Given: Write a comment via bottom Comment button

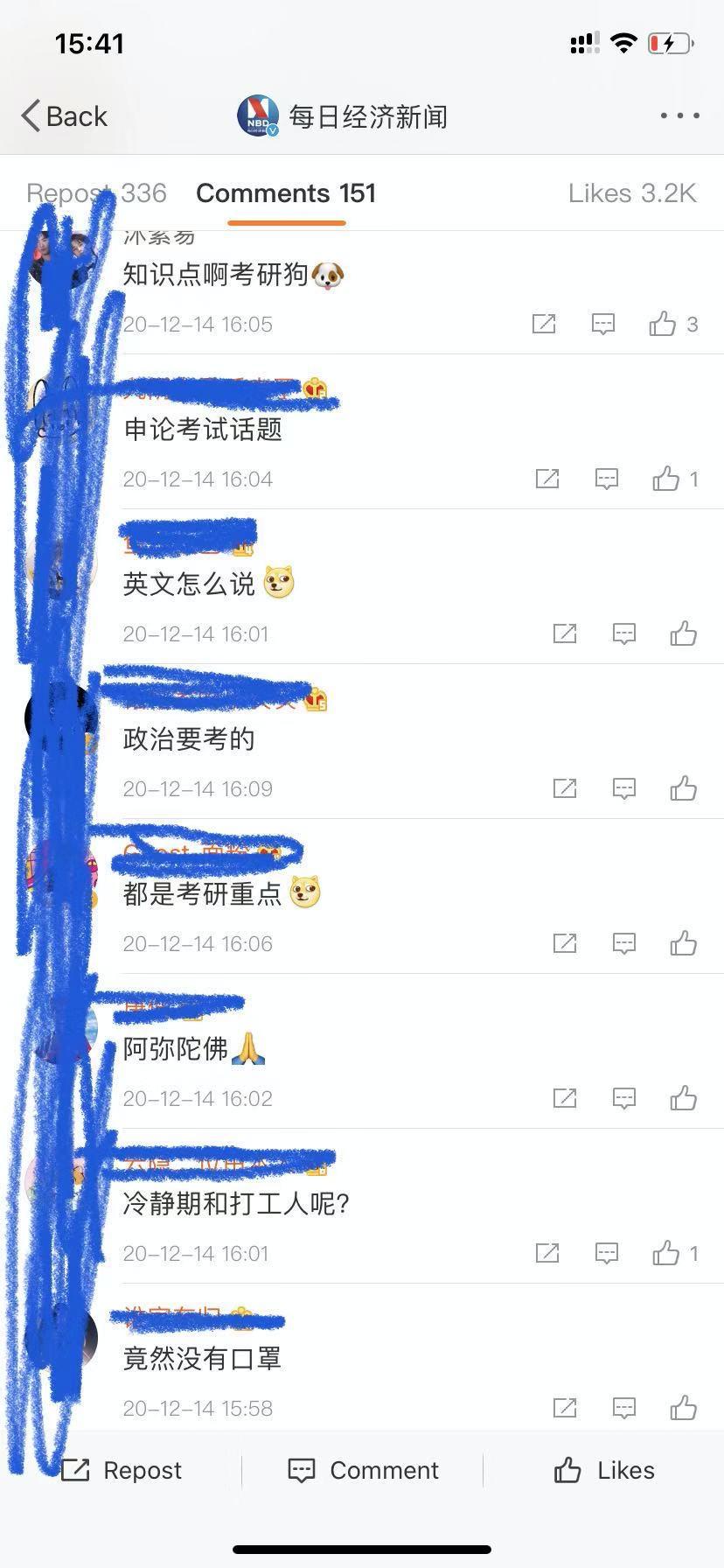Looking at the screenshot, I should point(363,1471).
